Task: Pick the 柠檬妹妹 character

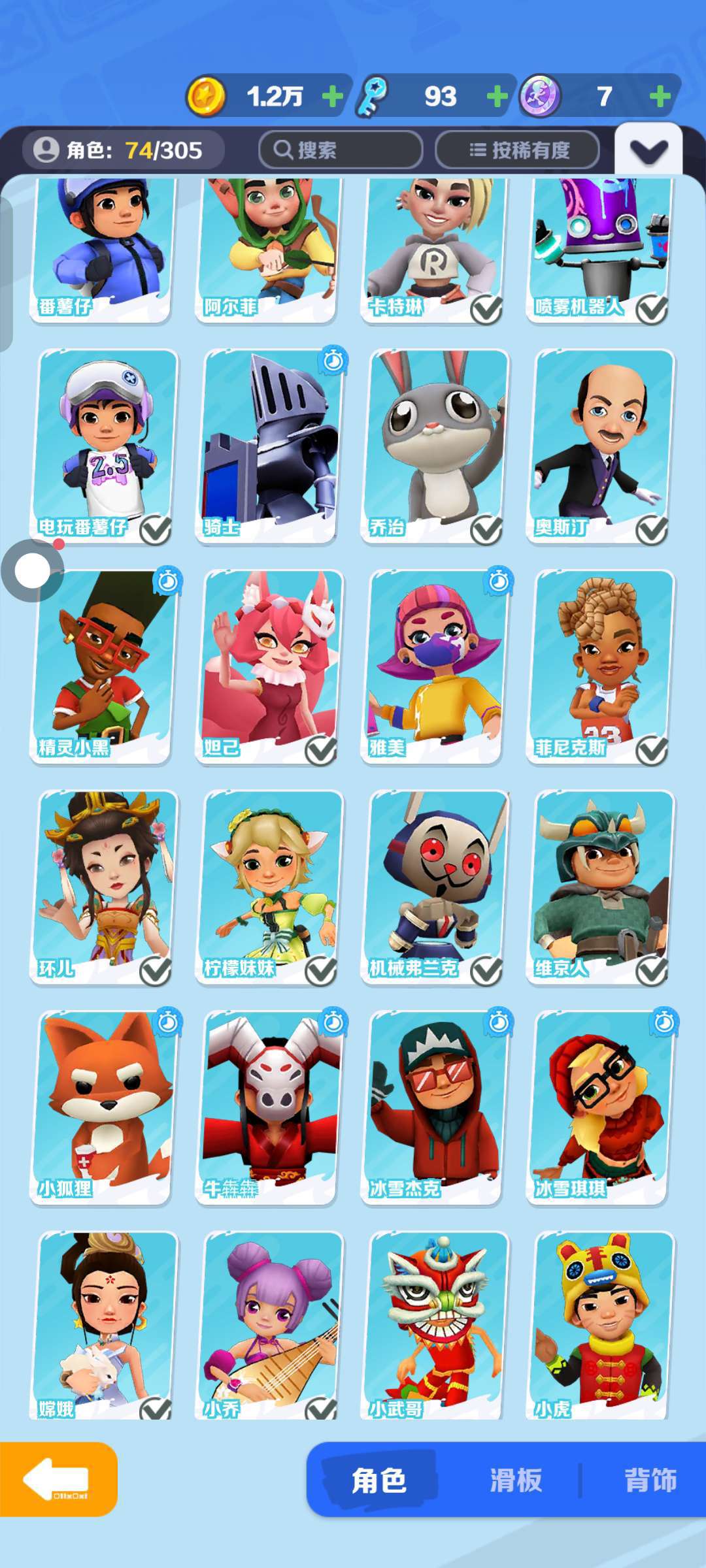Action: coord(269,887)
